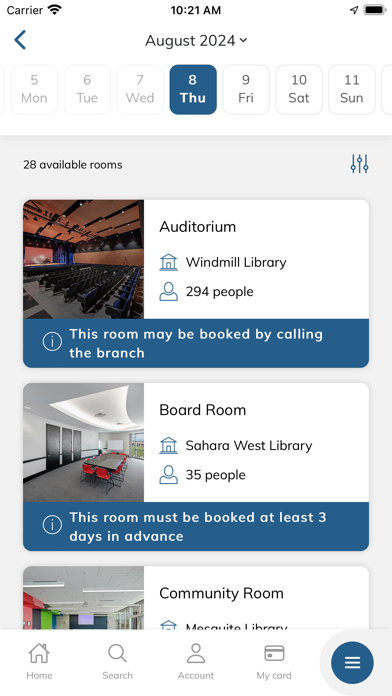Switch to the Search tab

click(117, 662)
